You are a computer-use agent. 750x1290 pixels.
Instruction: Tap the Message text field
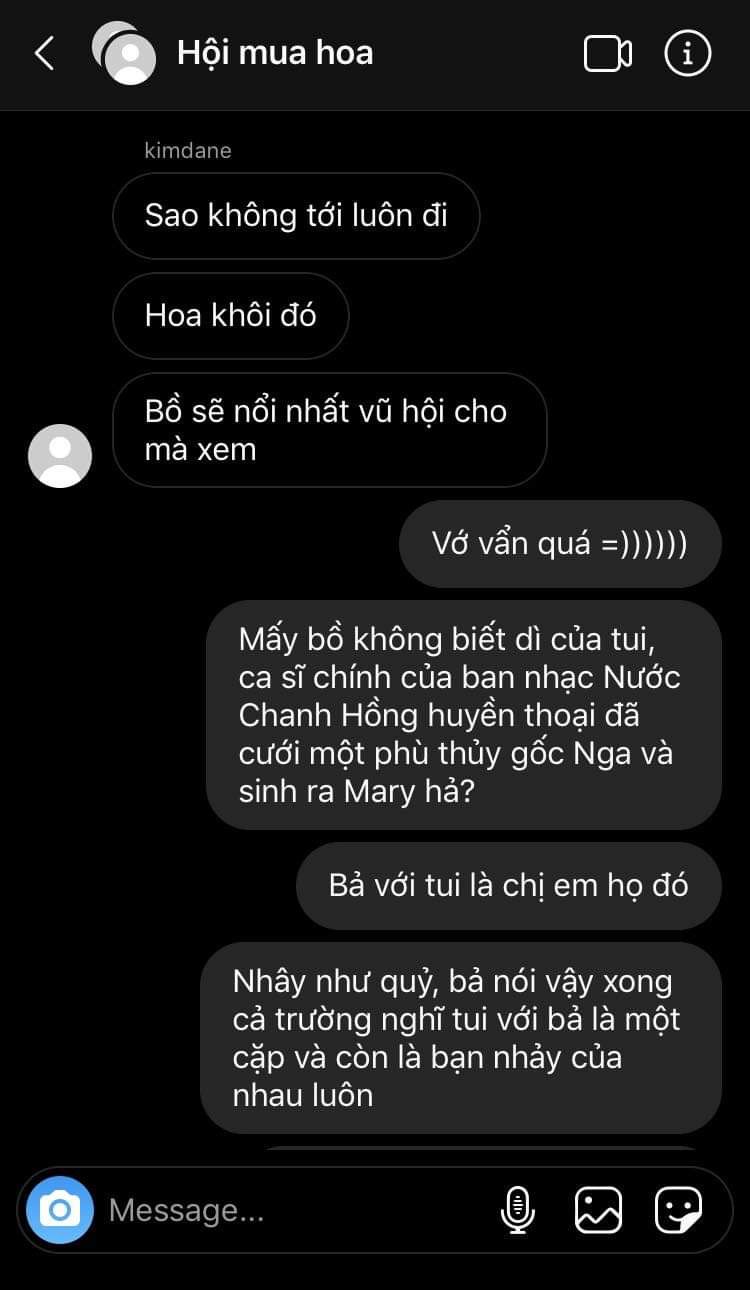290,1211
